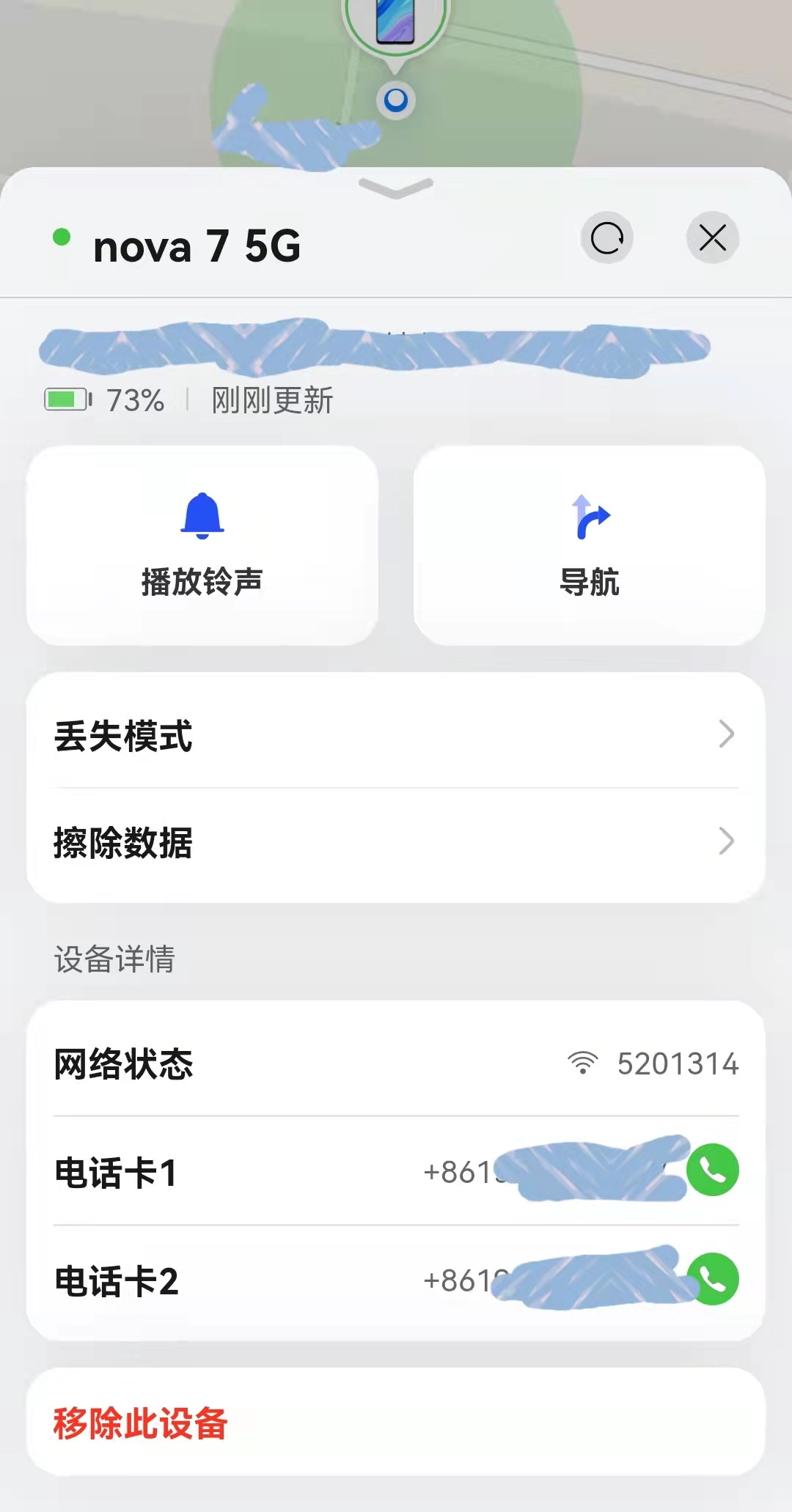Viewport: 792px width, 1512px height.
Task: Tap the blue location dot on the map
Action: click(x=395, y=101)
